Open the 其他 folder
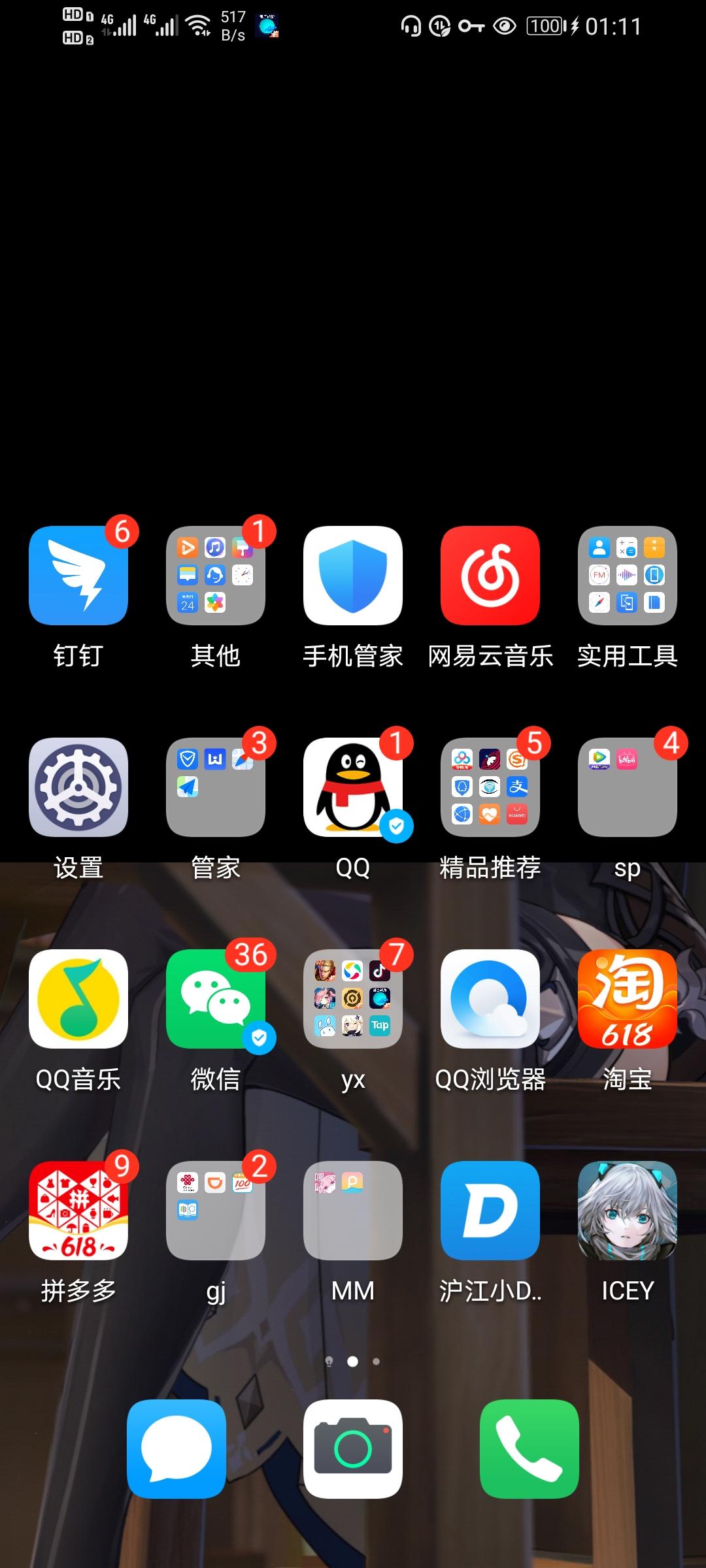The width and height of the screenshot is (706, 1568). click(x=215, y=575)
